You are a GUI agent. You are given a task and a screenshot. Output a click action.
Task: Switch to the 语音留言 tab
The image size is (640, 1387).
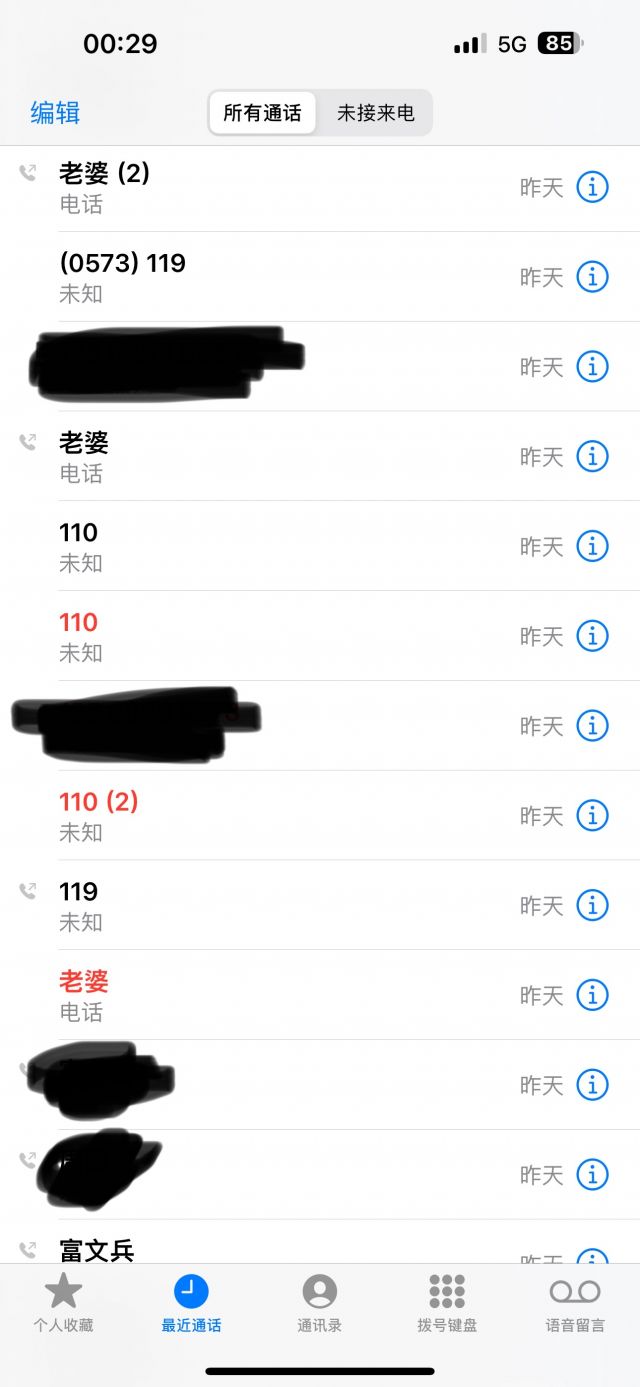point(575,1304)
